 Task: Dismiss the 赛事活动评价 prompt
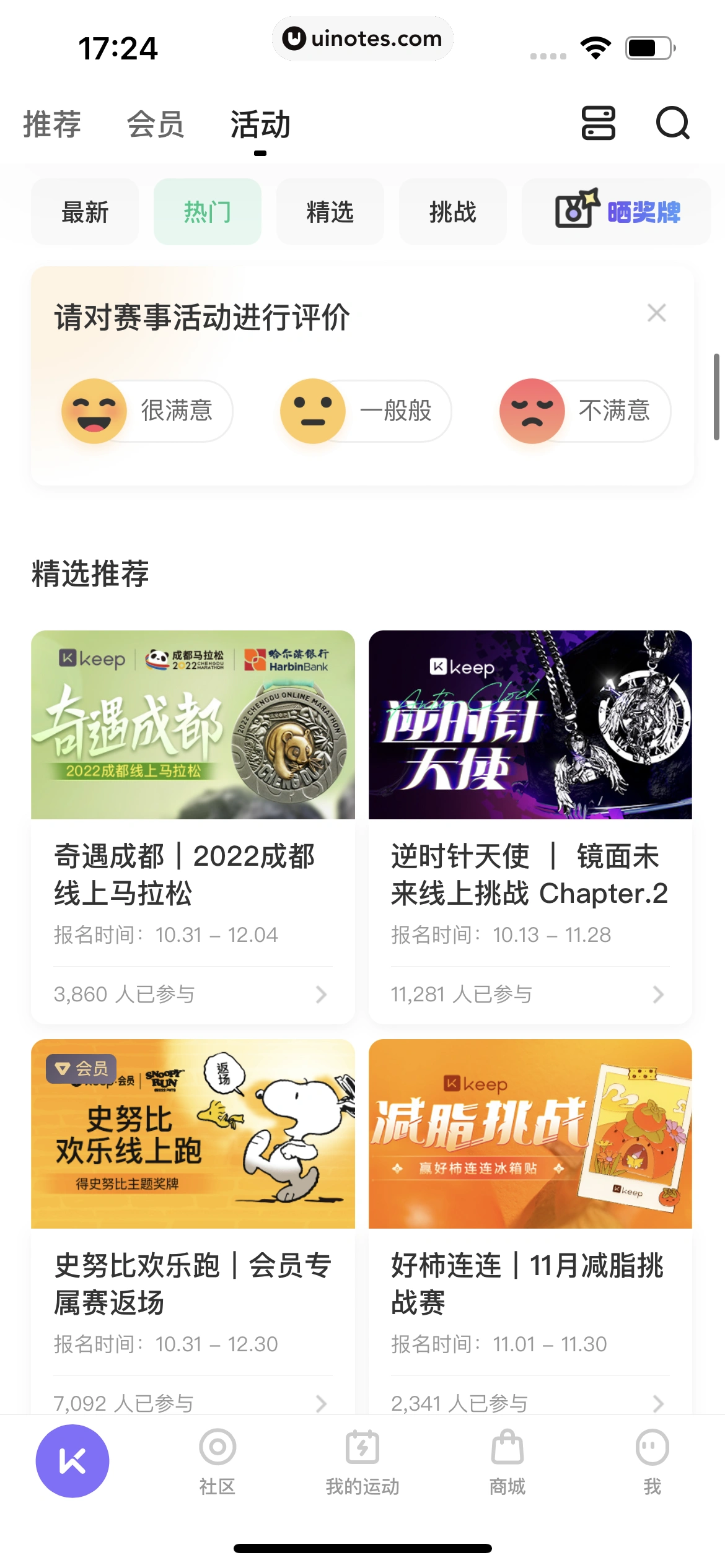[657, 313]
